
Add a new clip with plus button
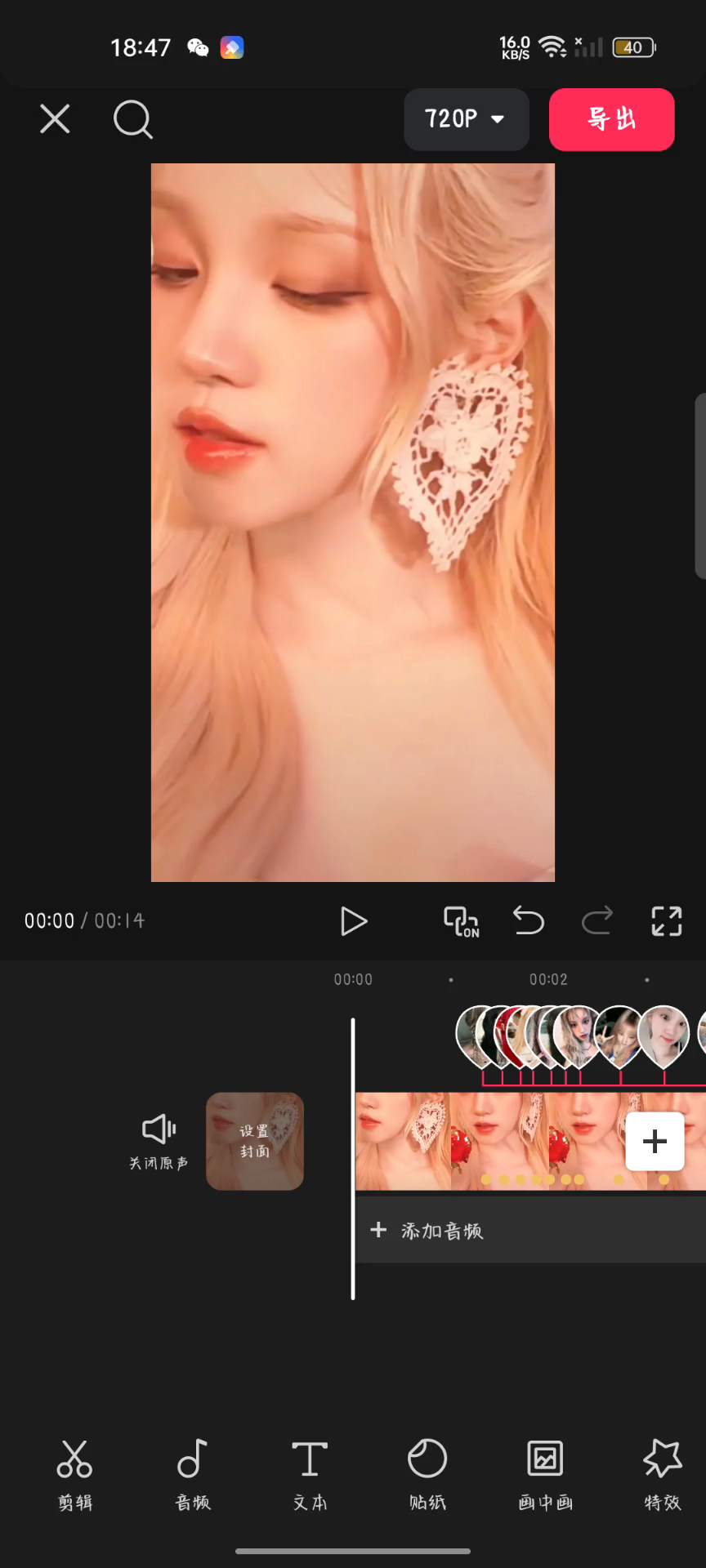(655, 1141)
